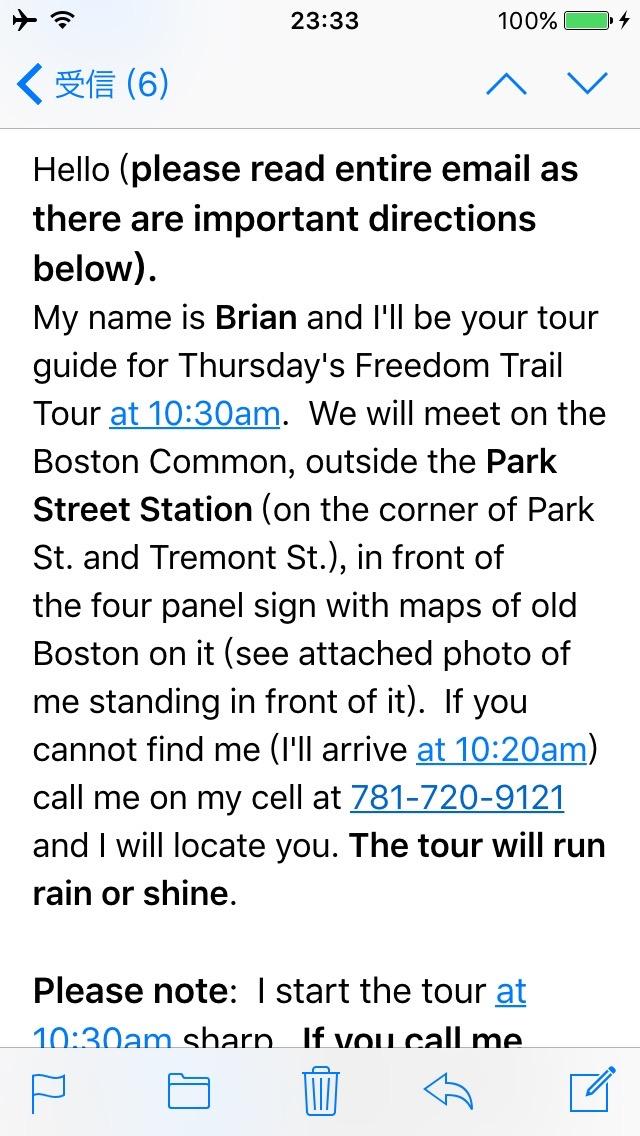Viewport: 640px width, 1136px height.
Task: Move this email to a folder
Action: coord(189,1090)
